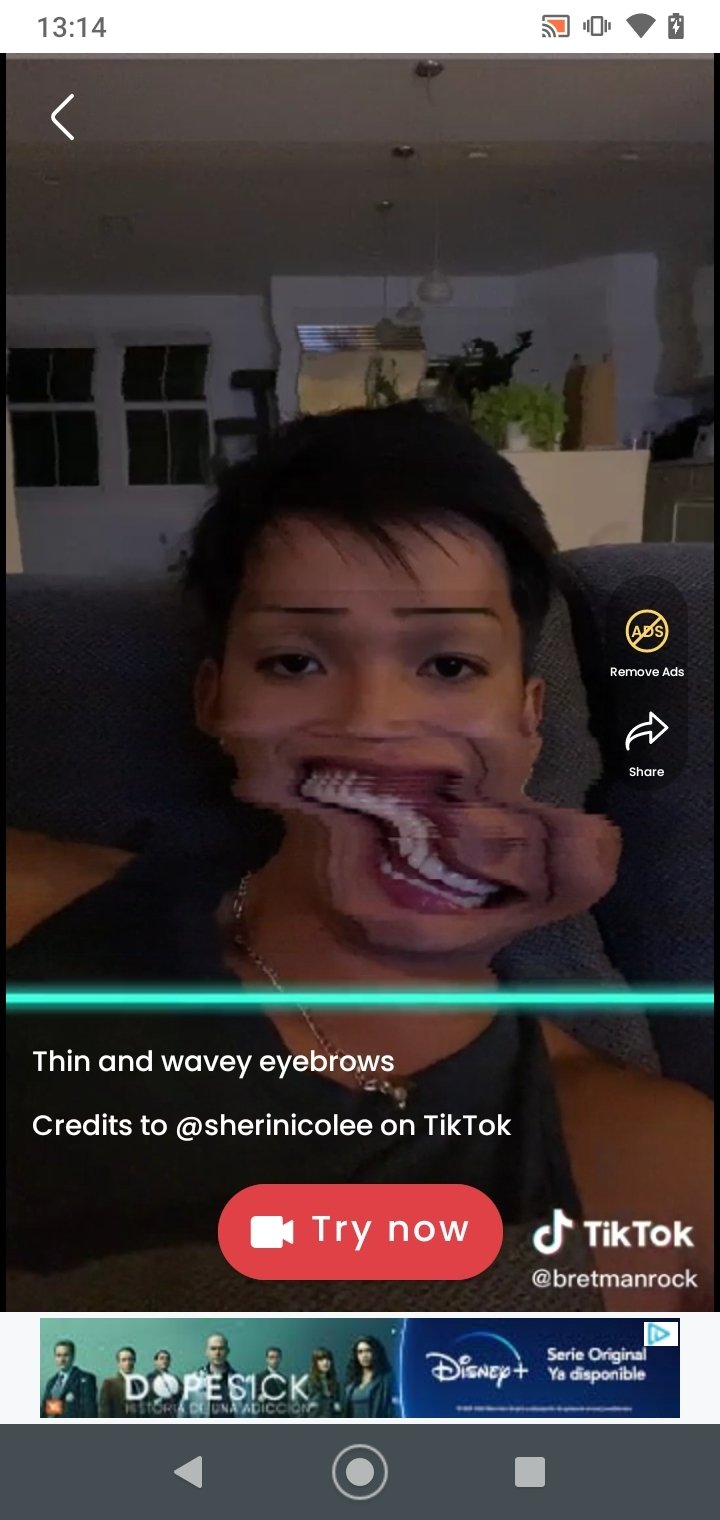
Task: Share this filter video
Action: tap(647, 744)
